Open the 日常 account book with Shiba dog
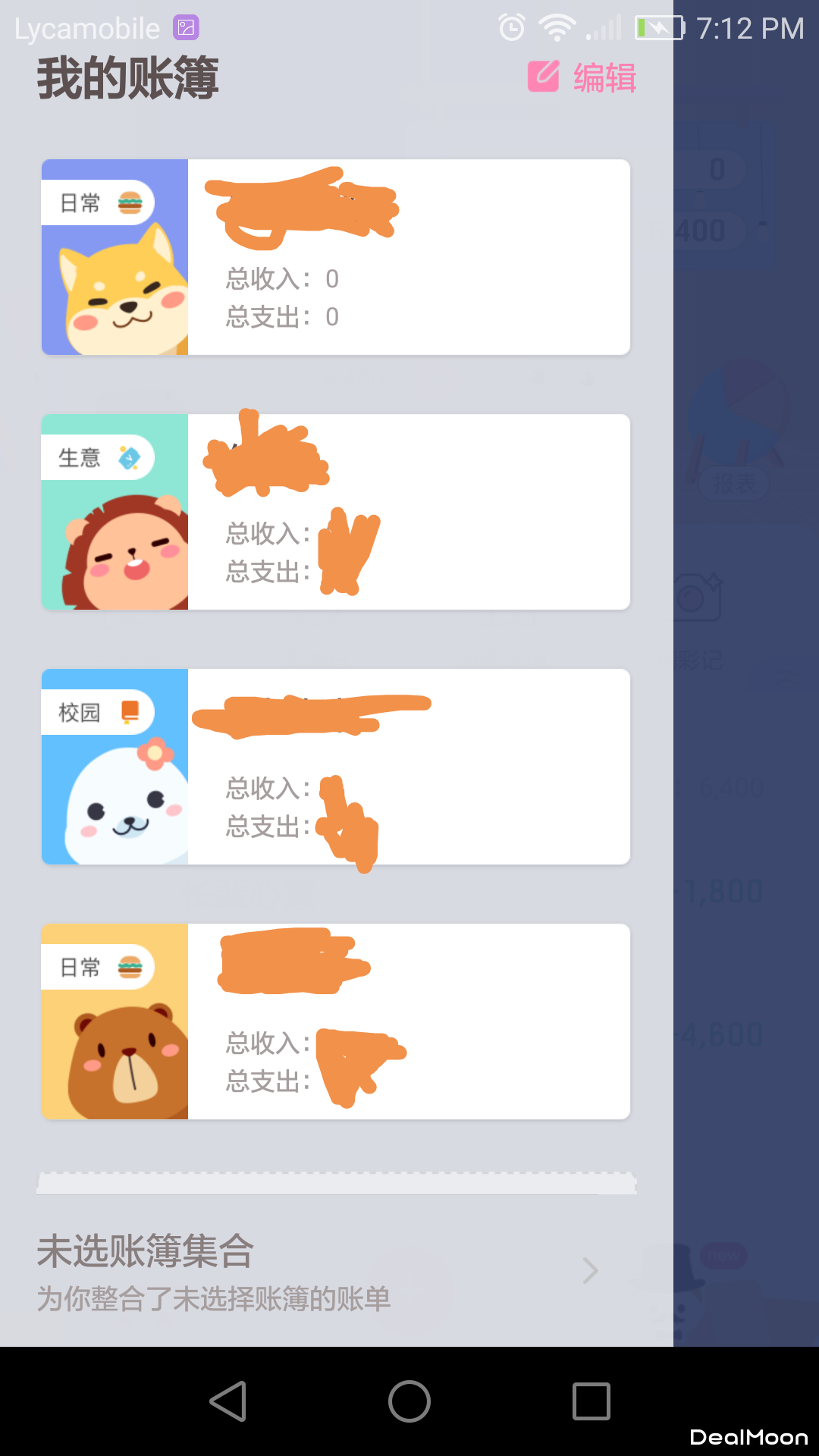Screen dimensions: 819x1456 pos(335,257)
